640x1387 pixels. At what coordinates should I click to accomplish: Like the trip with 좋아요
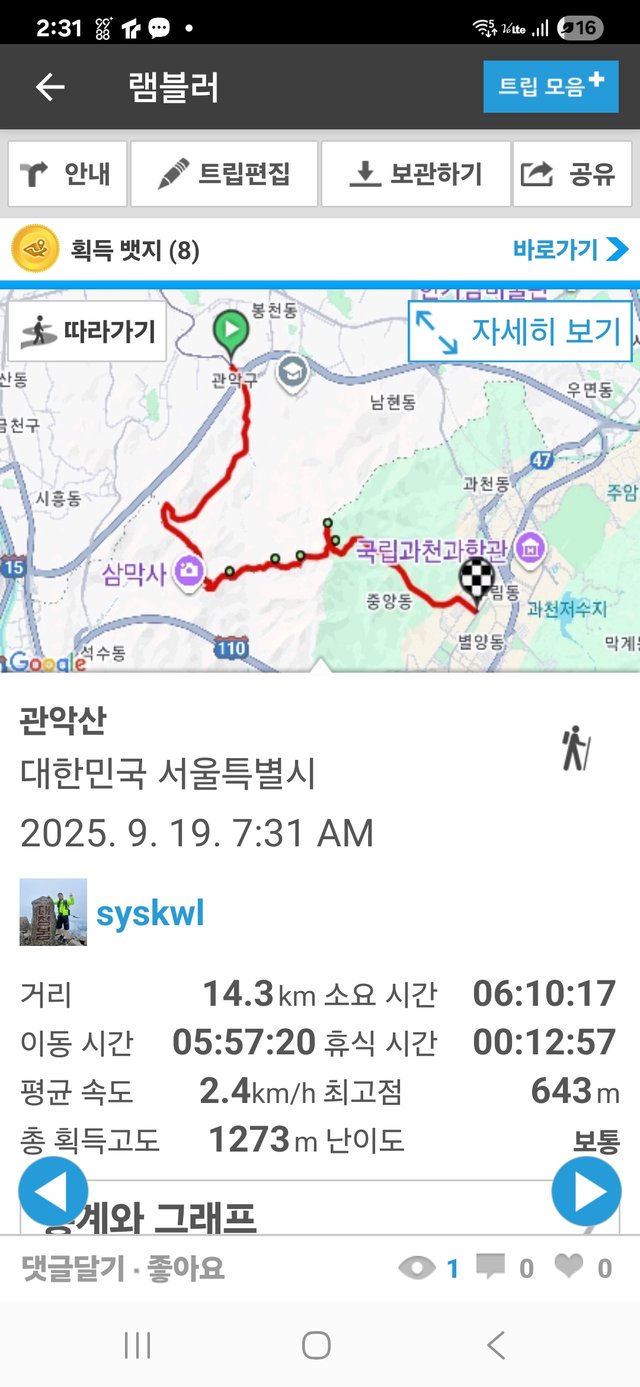[186, 1269]
